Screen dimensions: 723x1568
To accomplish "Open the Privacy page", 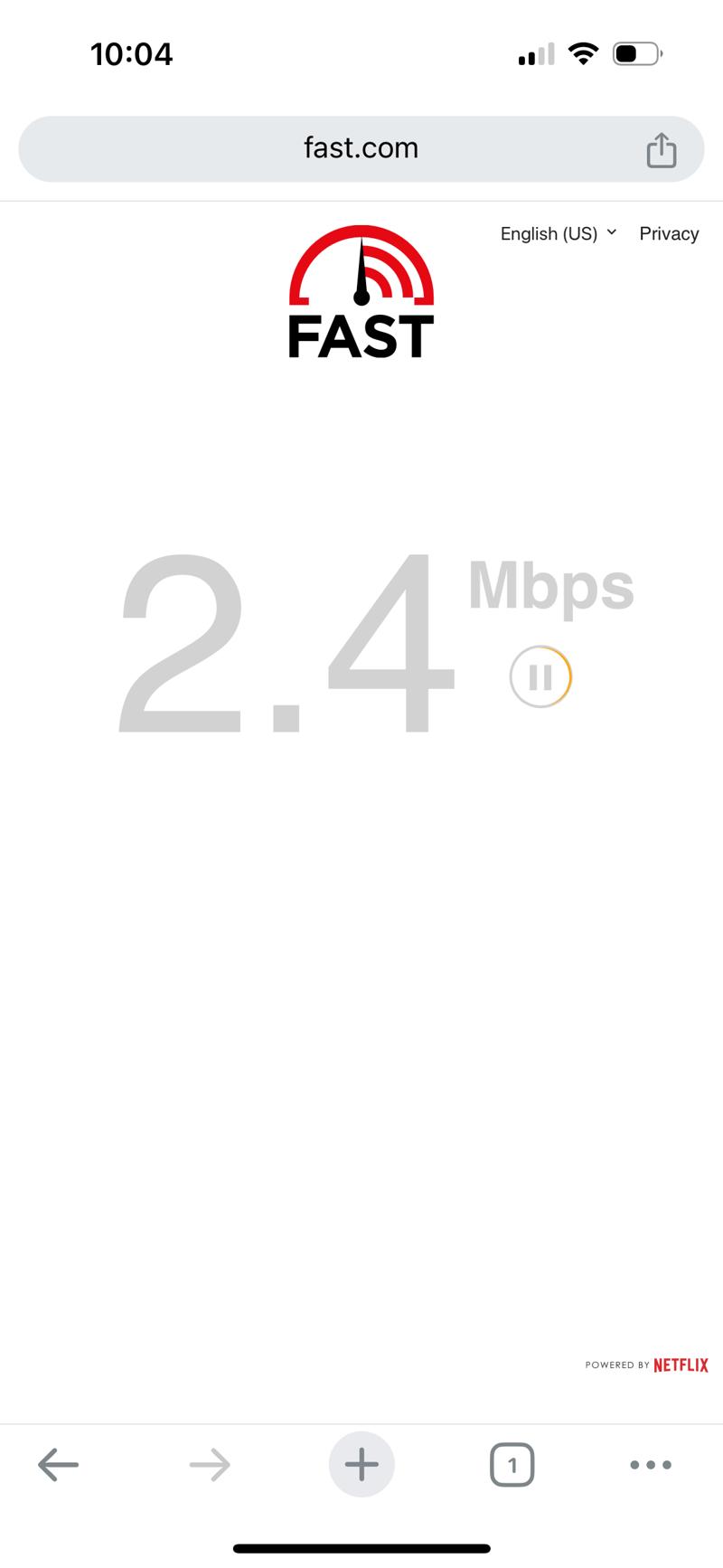I will point(669,233).
